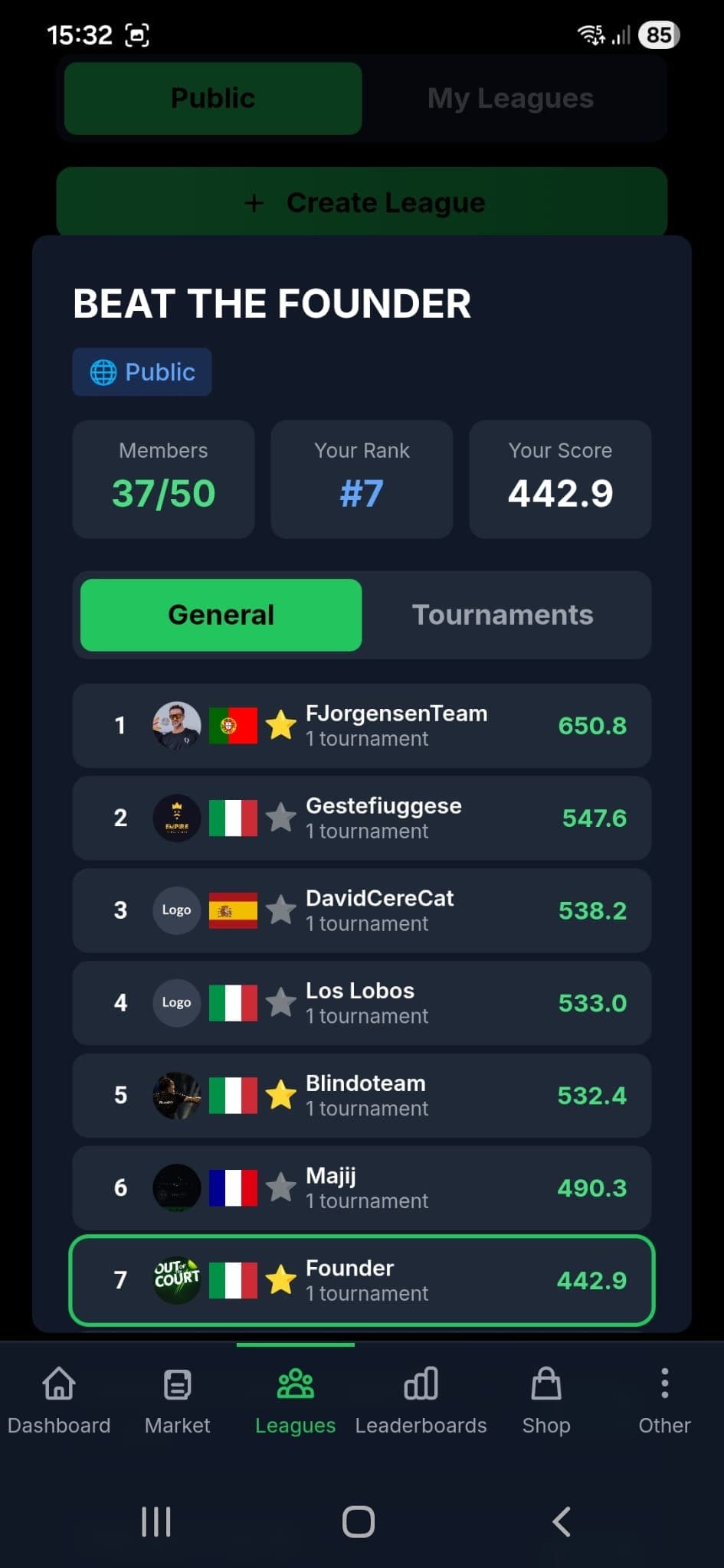The height and width of the screenshot is (1568, 724).
Task: Tap the Leagues navigation item
Action: coord(295,1401)
